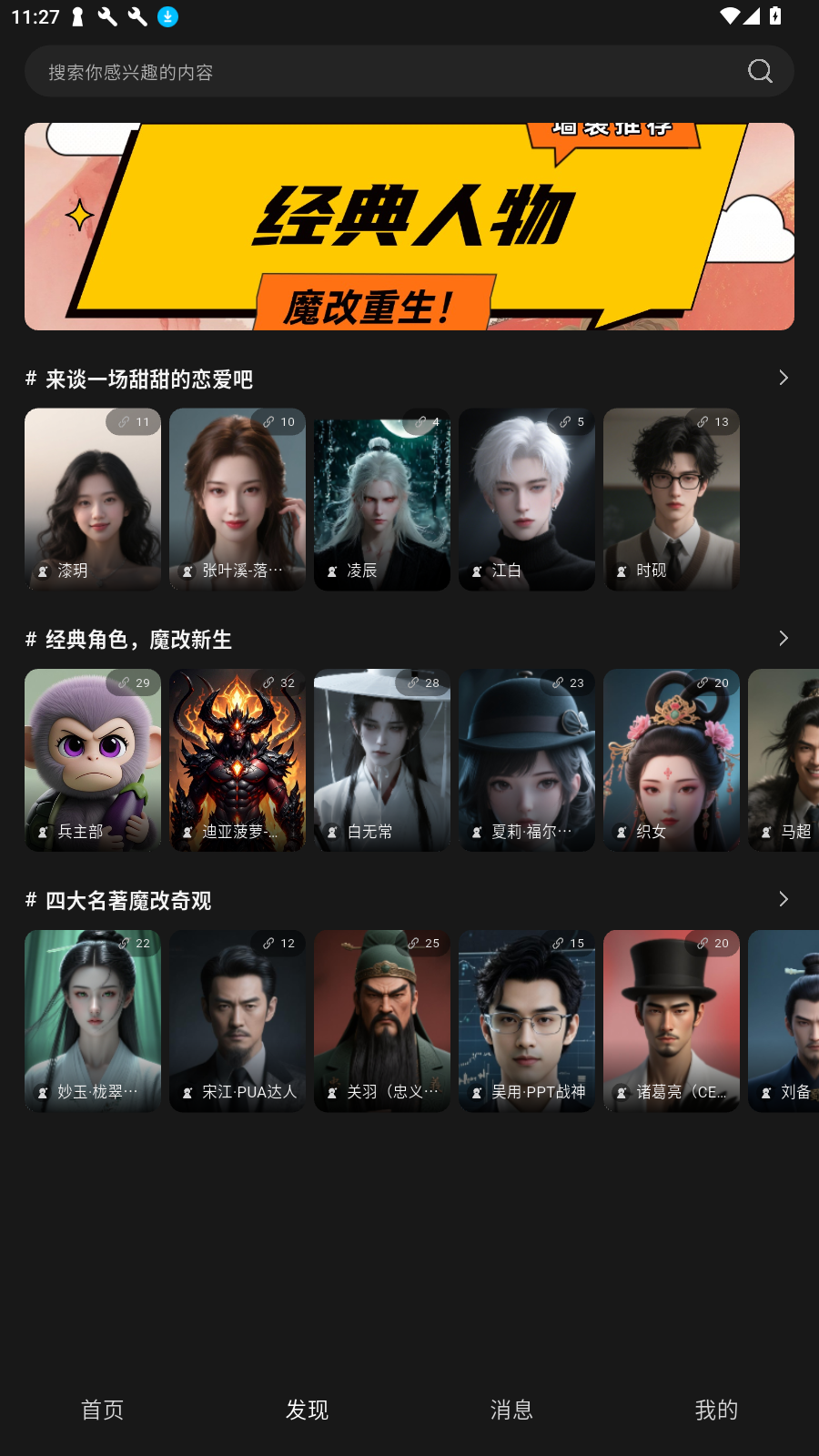The image size is (819, 1456).
Task: Tap the search box at top
Action: tap(382, 72)
